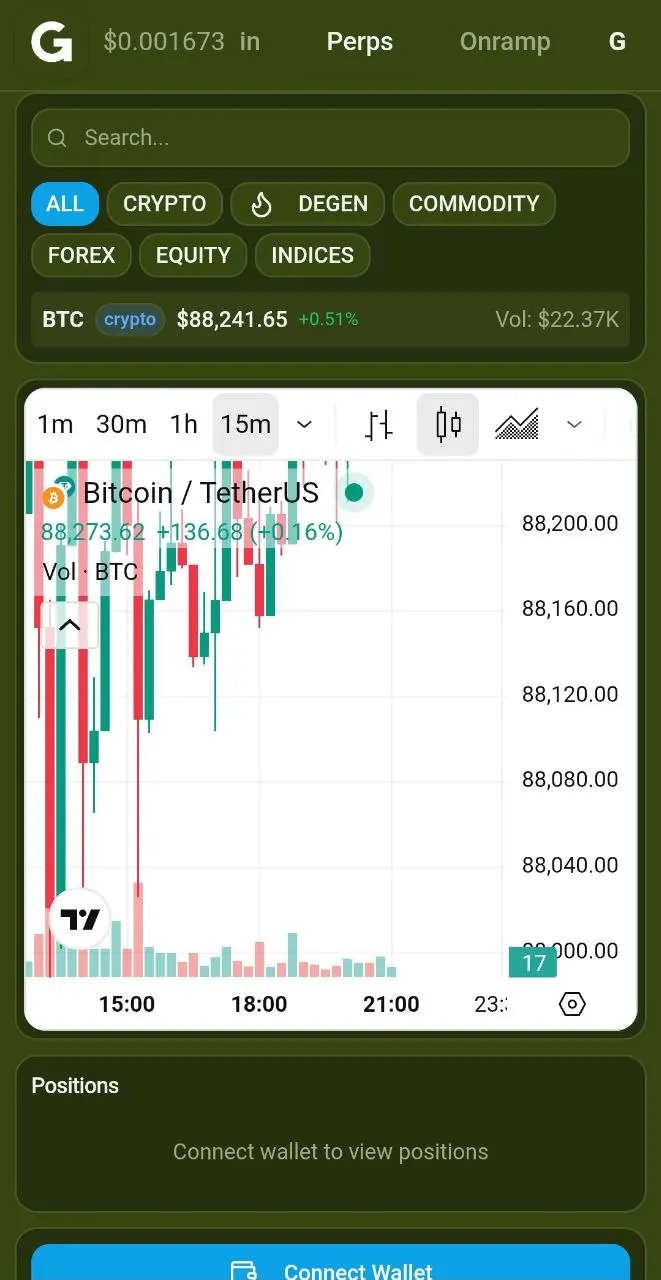Filter markets by CRYPTO
Screen dimensions: 661x1280
click(x=164, y=204)
